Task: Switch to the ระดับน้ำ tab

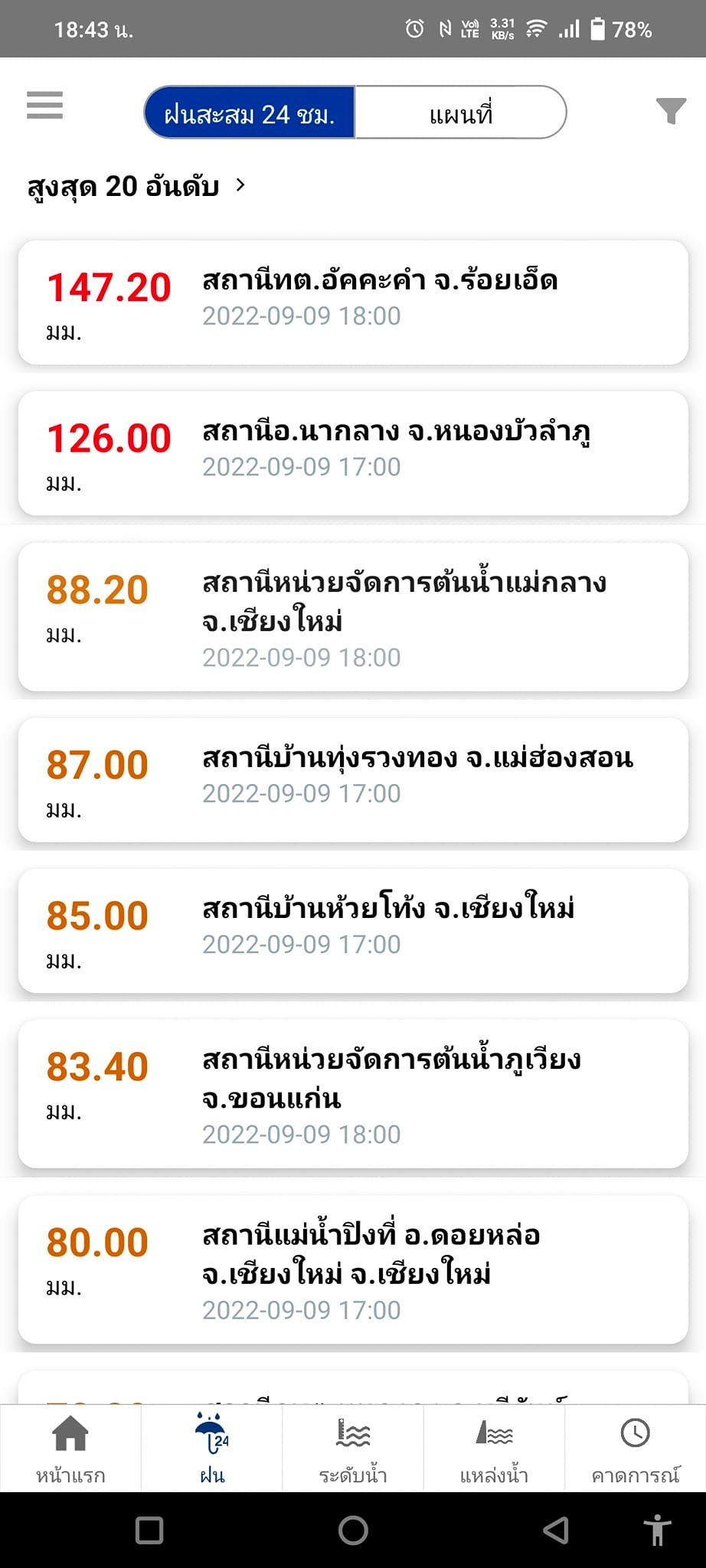Action: [353, 1449]
